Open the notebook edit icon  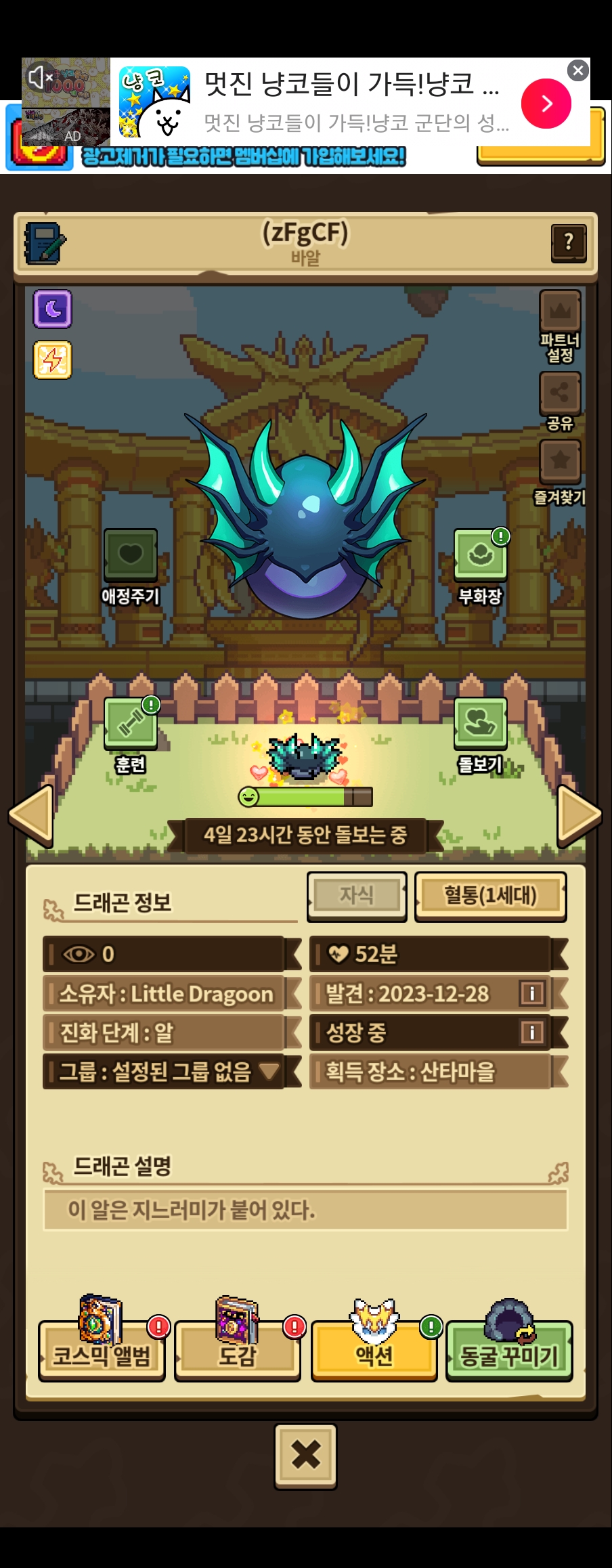pos(45,243)
